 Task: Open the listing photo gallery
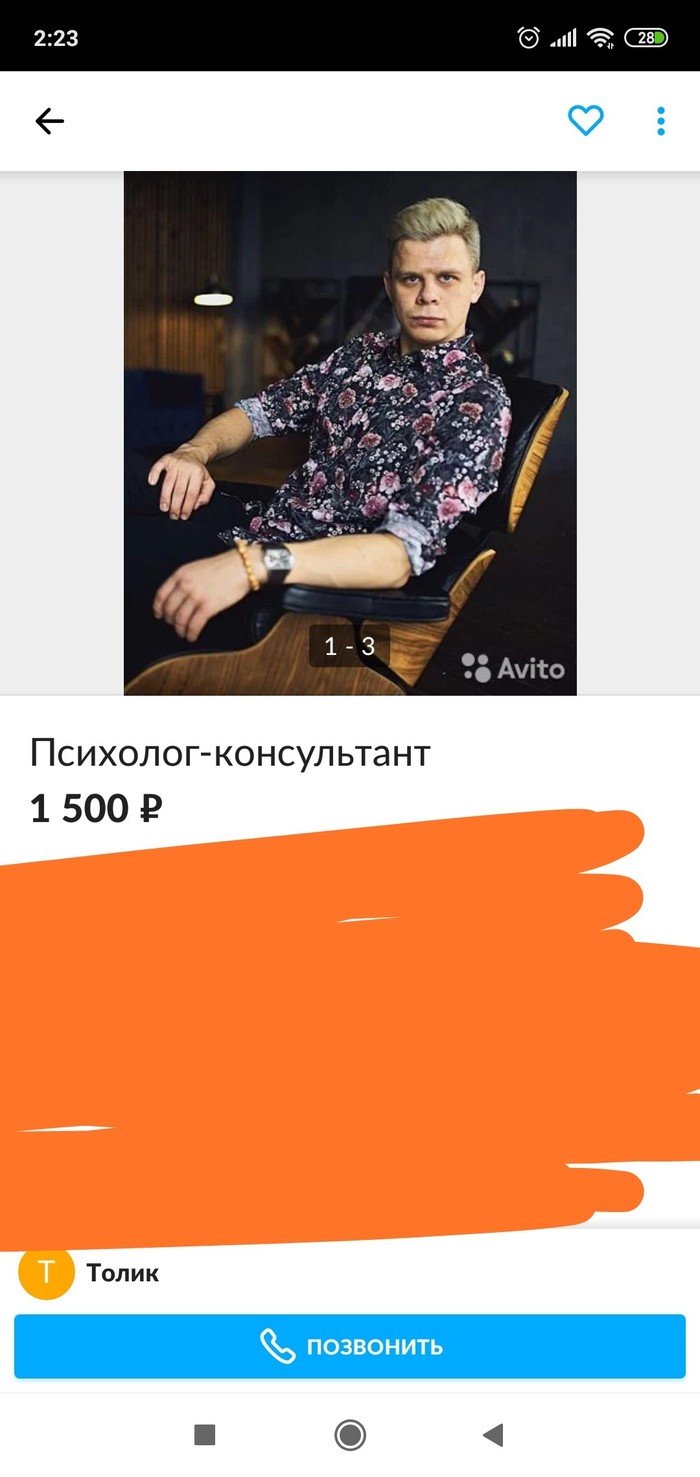[x=350, y=432]
